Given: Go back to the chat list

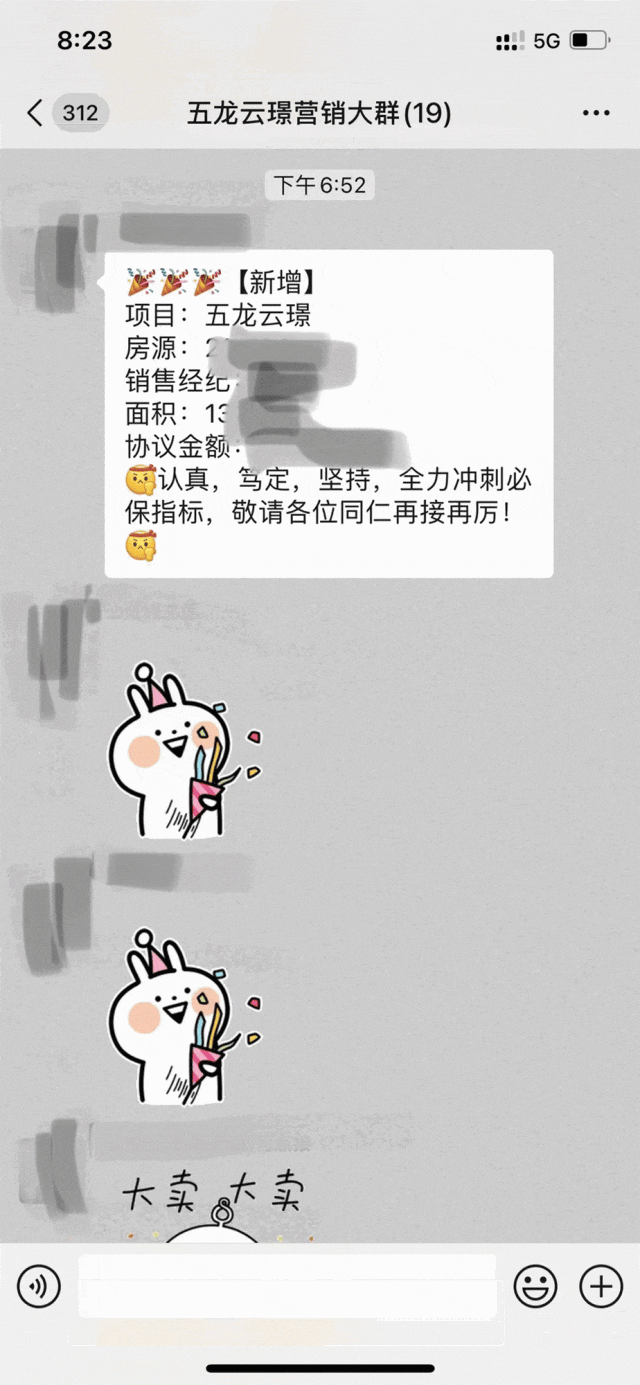Looking at the screenshot, I should point(36,113).
